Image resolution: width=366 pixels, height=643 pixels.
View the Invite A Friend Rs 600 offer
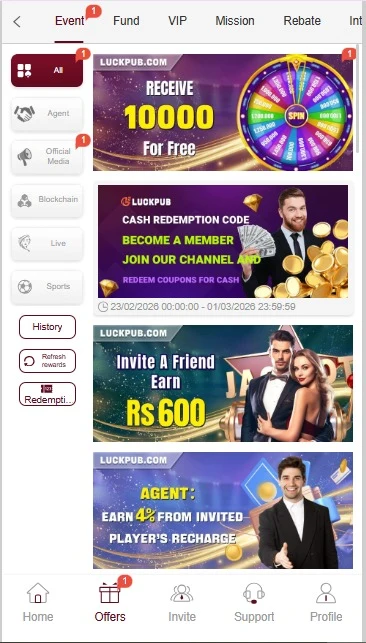click(x=223, y=383)
